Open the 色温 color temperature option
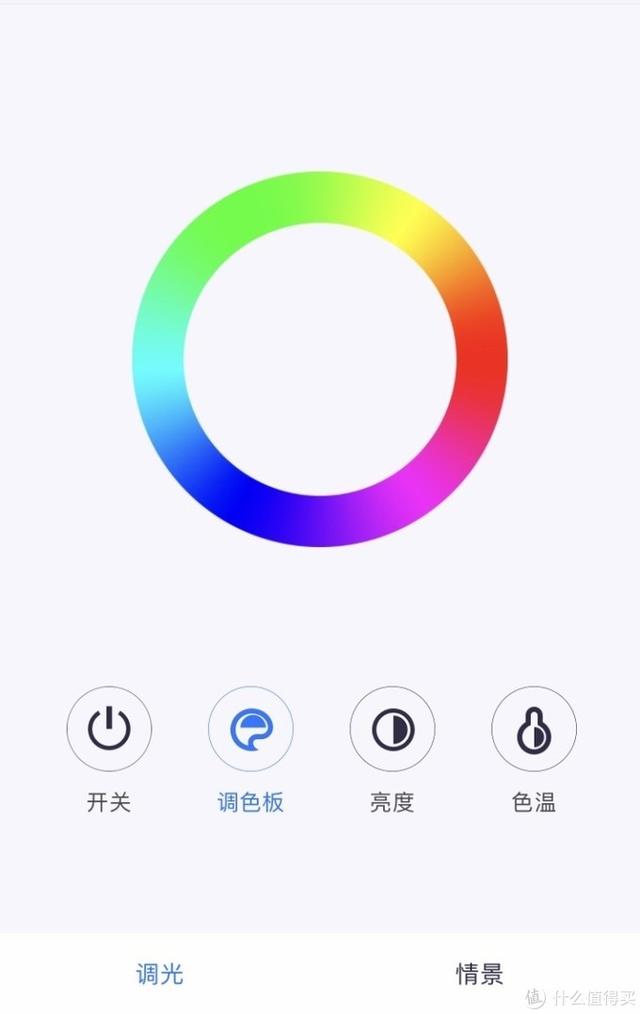The width and height of the screenshot is (640, 1014). tap(534, 729)
